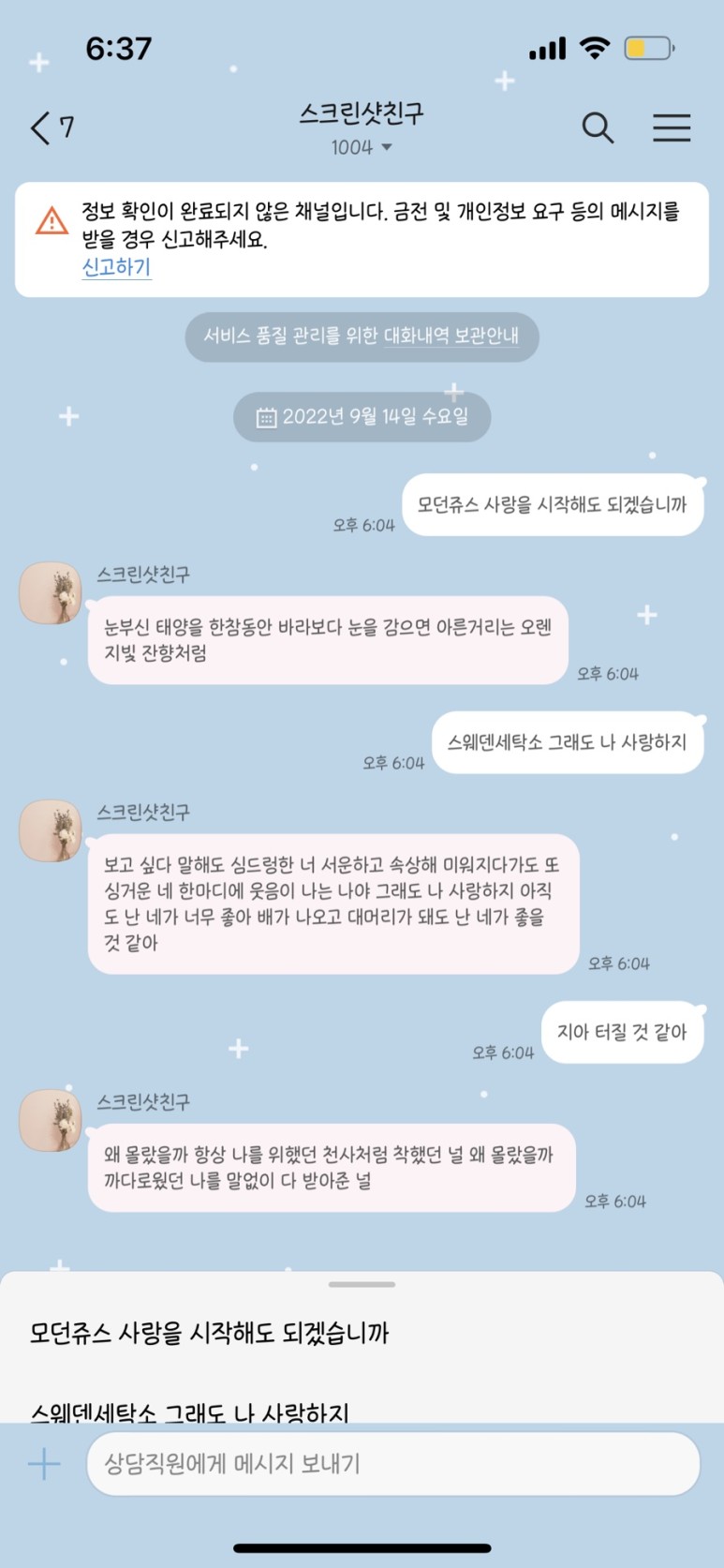Select the quick reply 모던쥬스 사랑을 시작해도 되겠습니까
Image resolution: width=724 pixels, height=1568 pixels.
pos(209,1333)
